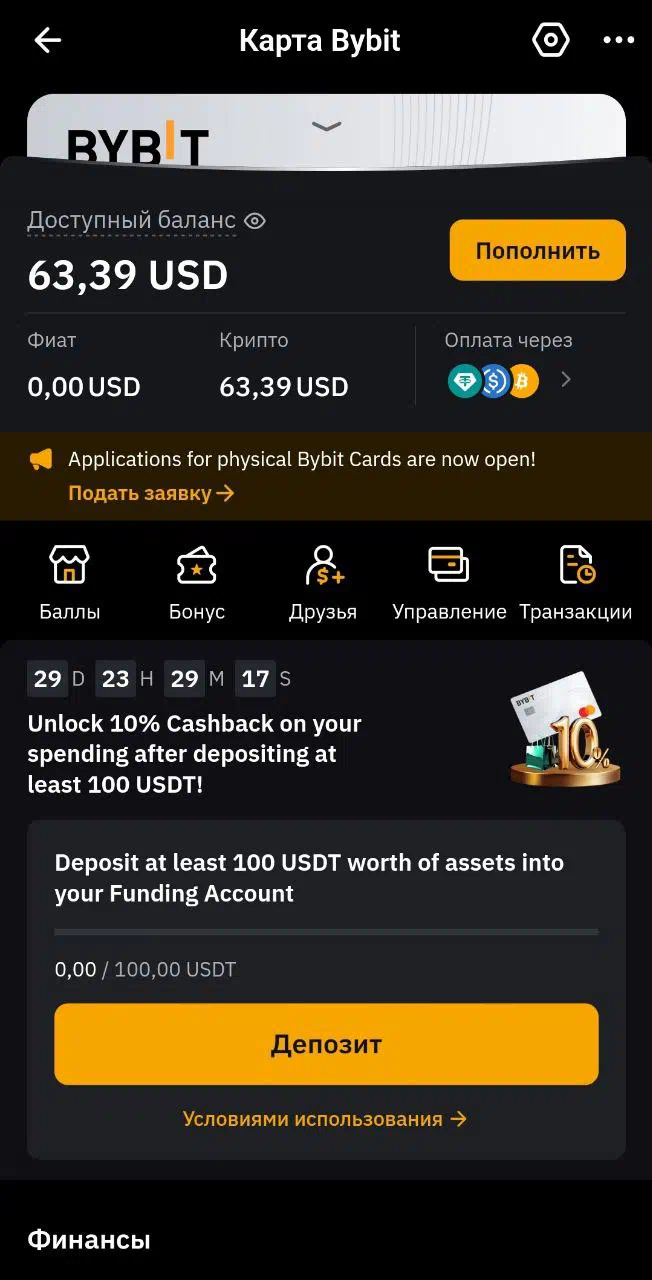Follow the Подать заявку link
Screen dimensions: 652x1280
coord(151,493)
